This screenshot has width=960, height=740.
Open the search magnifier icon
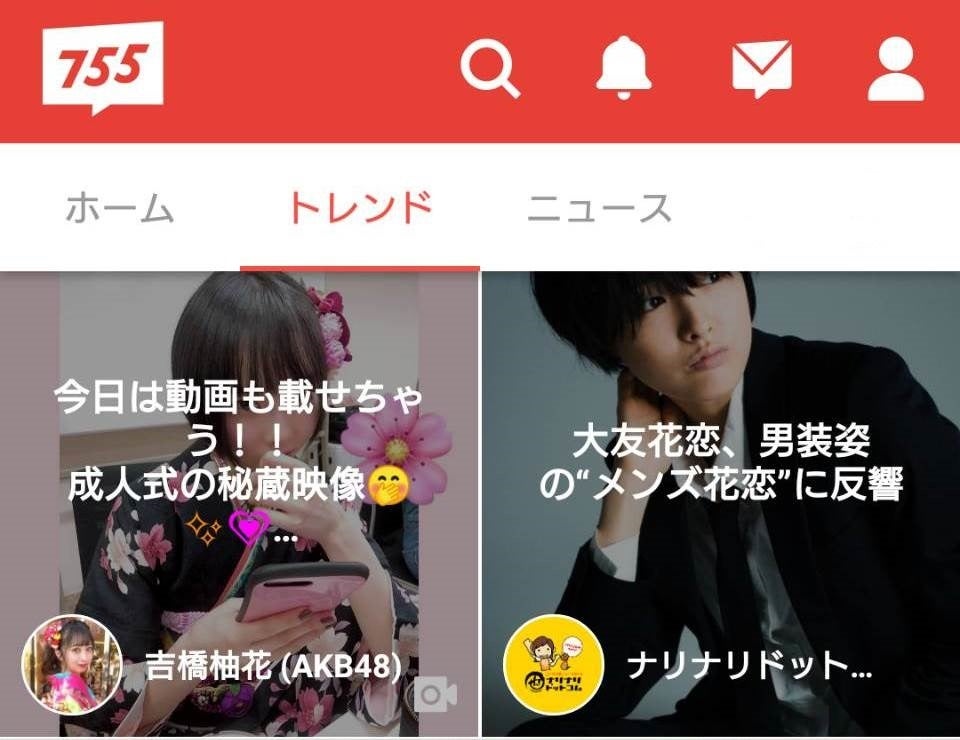tap(490, 69)
